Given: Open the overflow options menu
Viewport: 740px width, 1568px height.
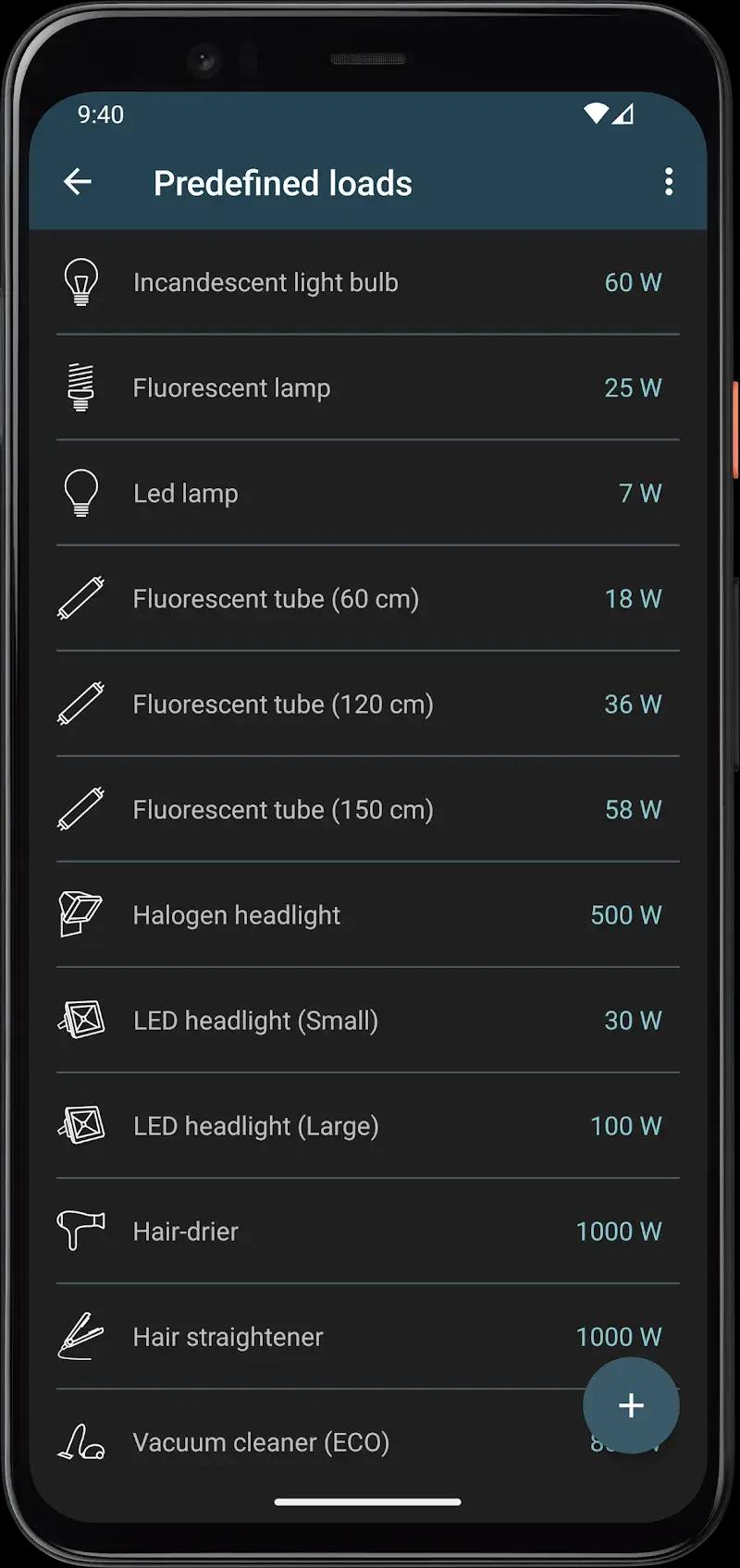Looking at the screenshot, I should [669, 182].
